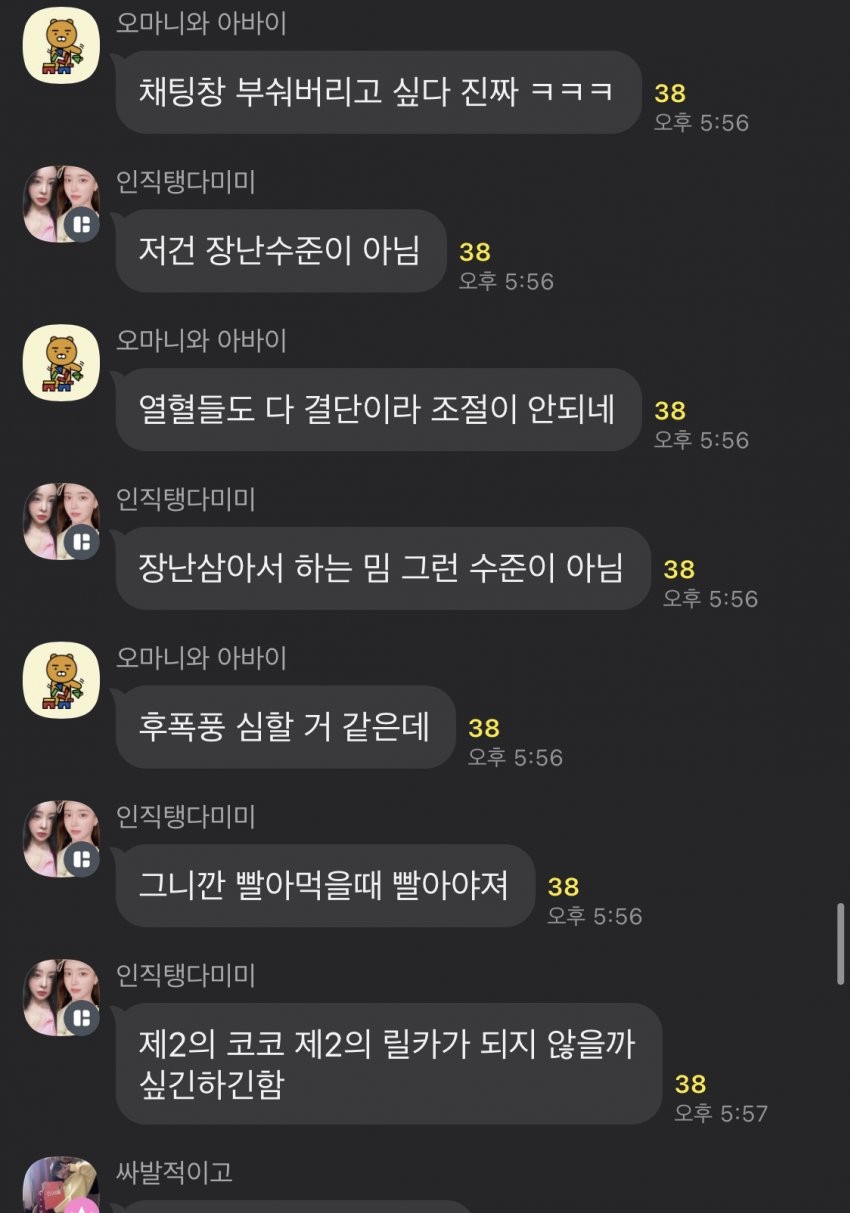The height and width of the screenshot is (1213, 850).
Task: View 오마니와 아바이's profile next to '후폭풍 심할 거 같은데'
Action: pos(61,680)
